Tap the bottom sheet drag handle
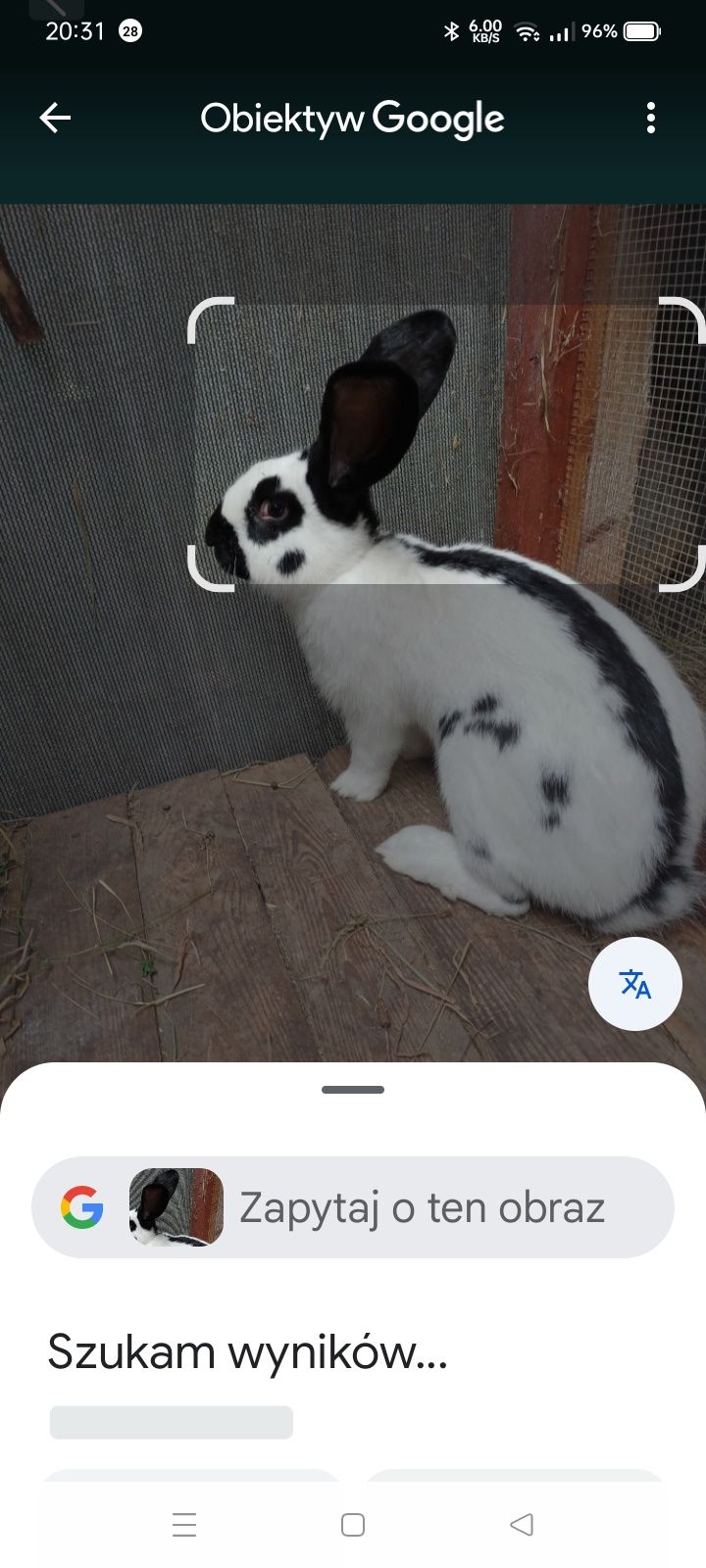Image resolution: width=706 pixels, height=1568 pixels. point(353,1090)
